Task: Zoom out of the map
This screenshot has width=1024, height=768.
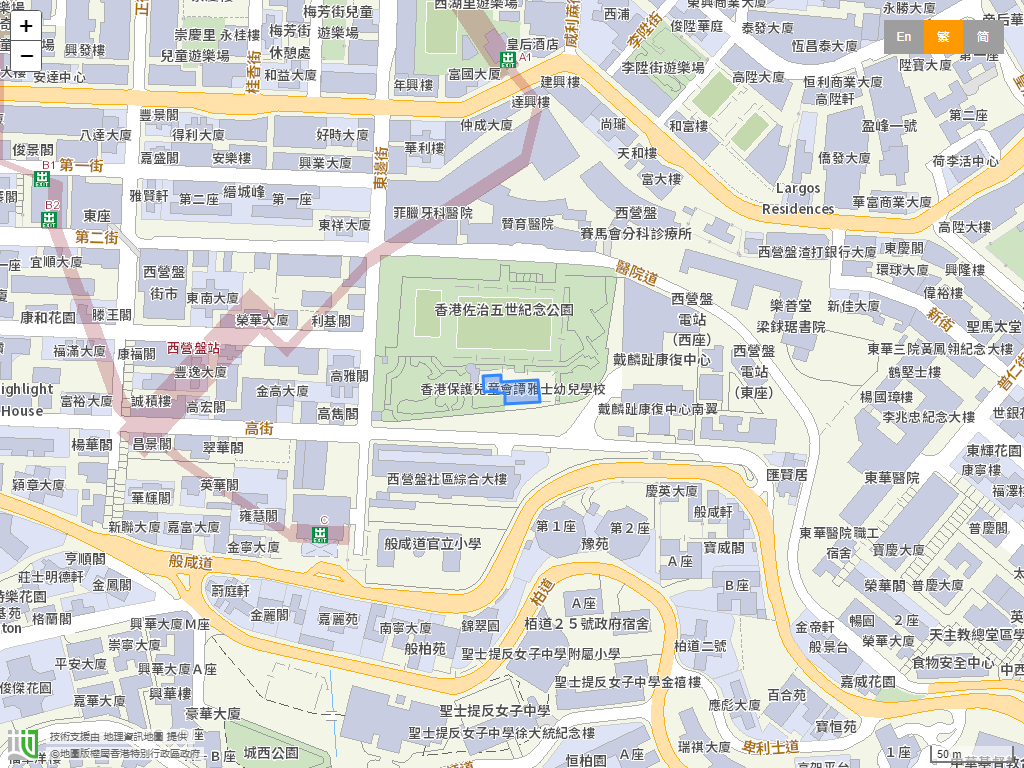Action: (26, 56)
